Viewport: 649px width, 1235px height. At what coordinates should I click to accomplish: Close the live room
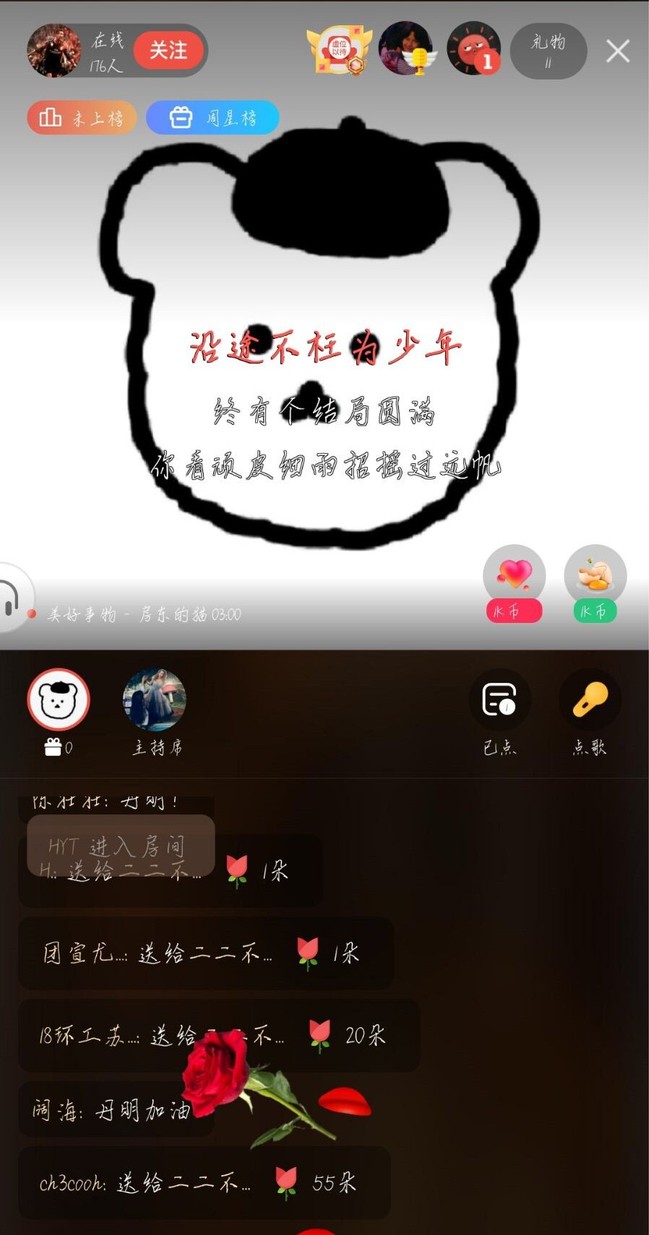coord(618,51)
